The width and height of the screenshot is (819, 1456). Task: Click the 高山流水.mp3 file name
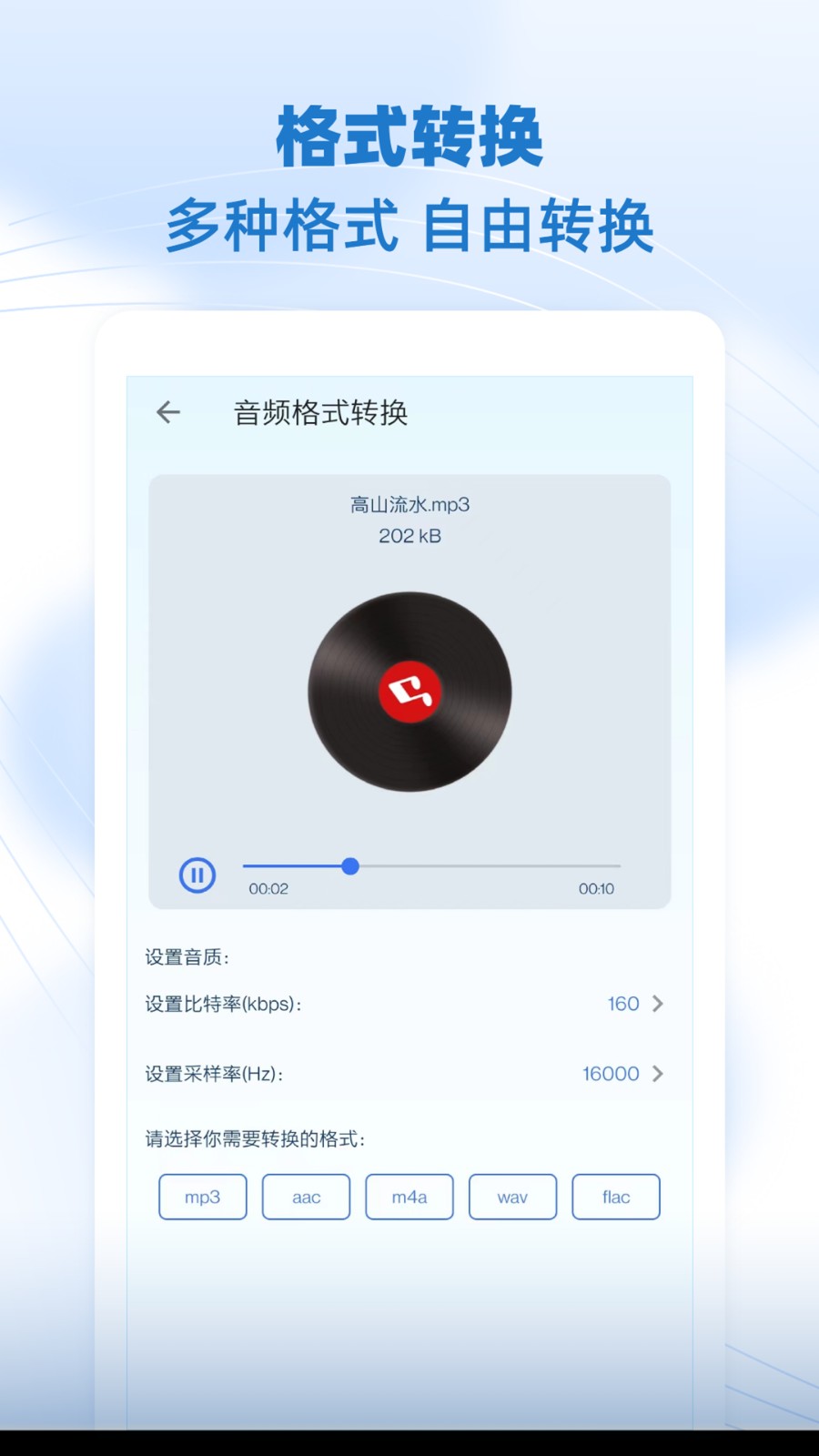(409, 504)
